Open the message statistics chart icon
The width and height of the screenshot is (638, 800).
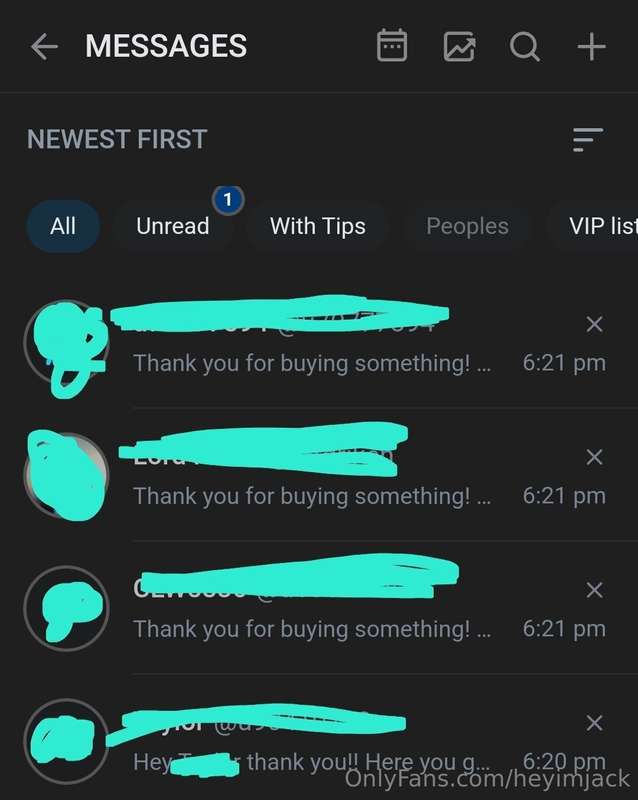click(x=459, y=46)
